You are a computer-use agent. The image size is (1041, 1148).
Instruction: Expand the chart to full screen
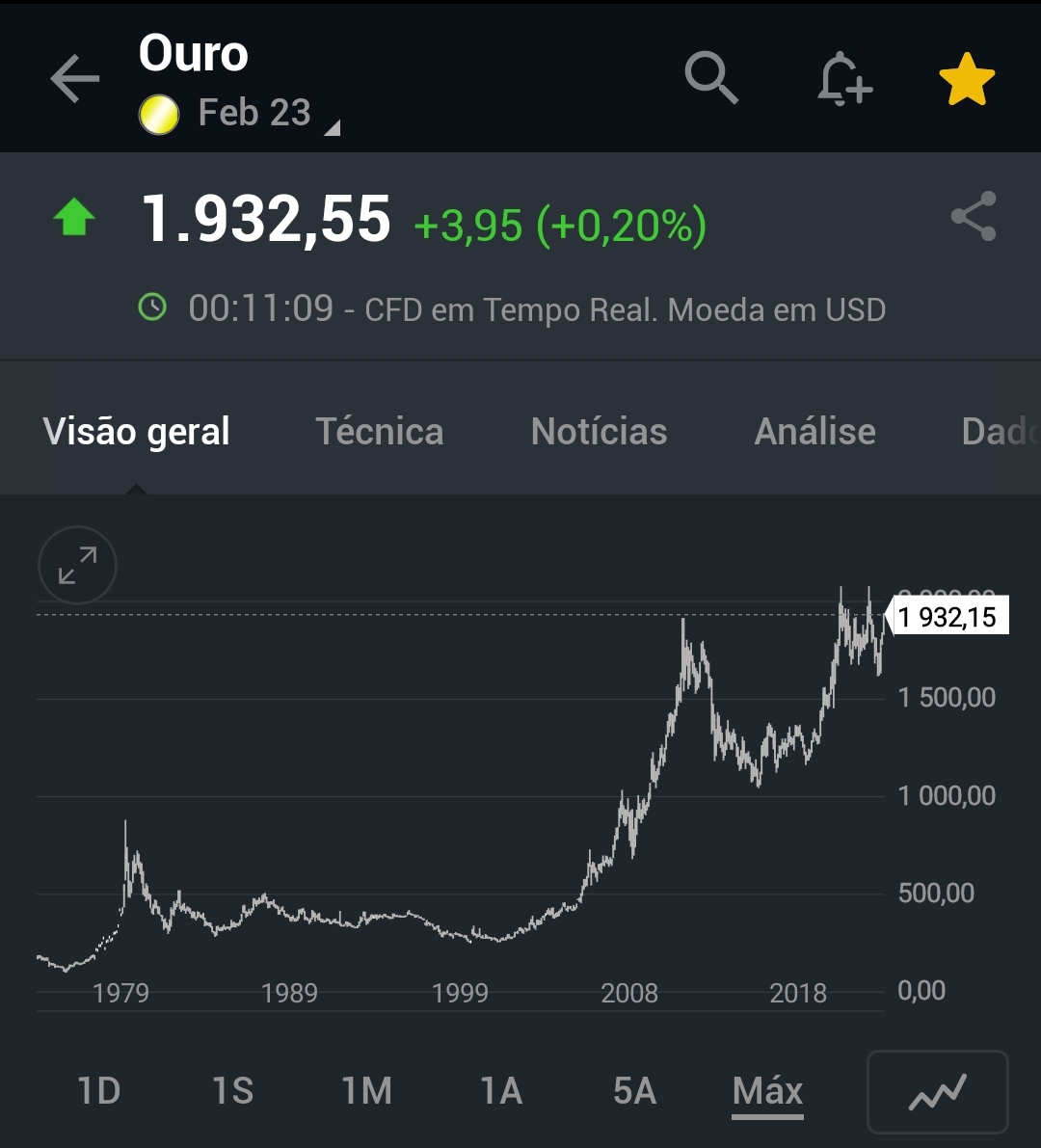coord(77,565)
